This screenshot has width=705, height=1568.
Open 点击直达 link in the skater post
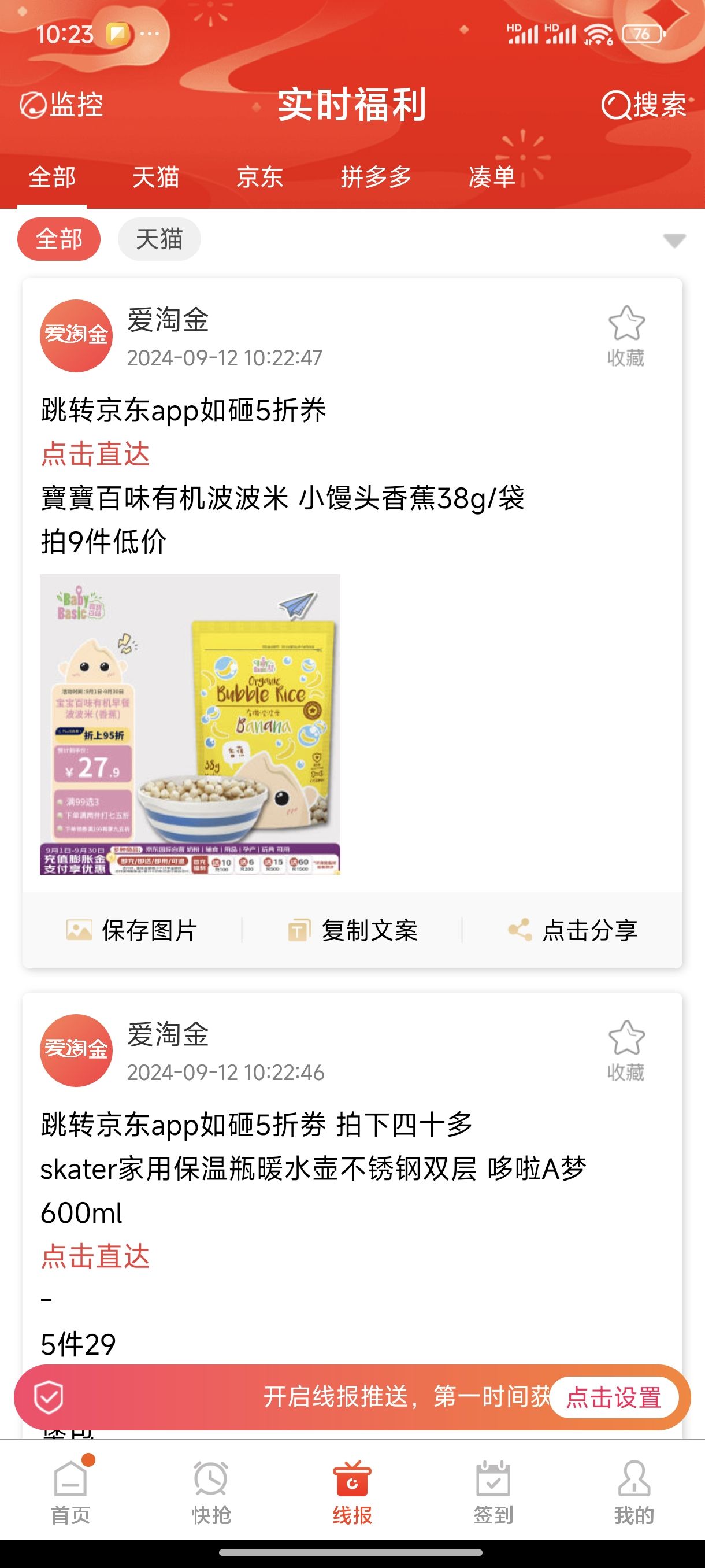[95, 1256]
